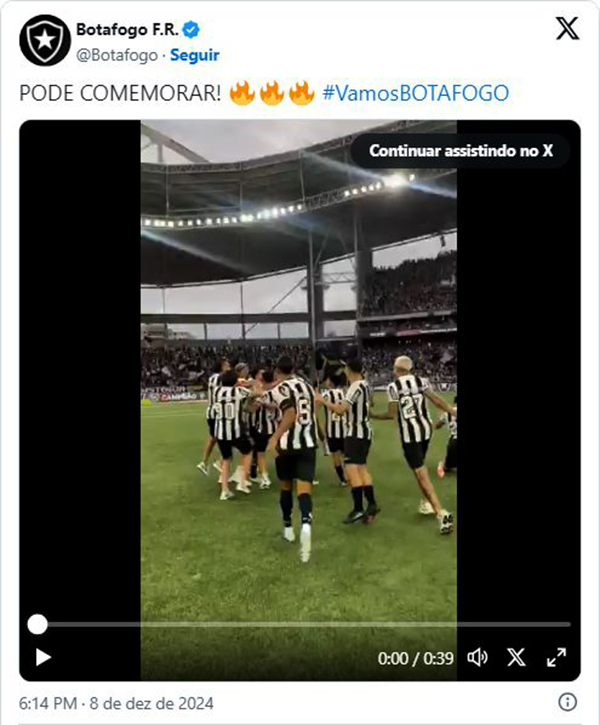Open the X logo in the header

(x=566, y=29)
